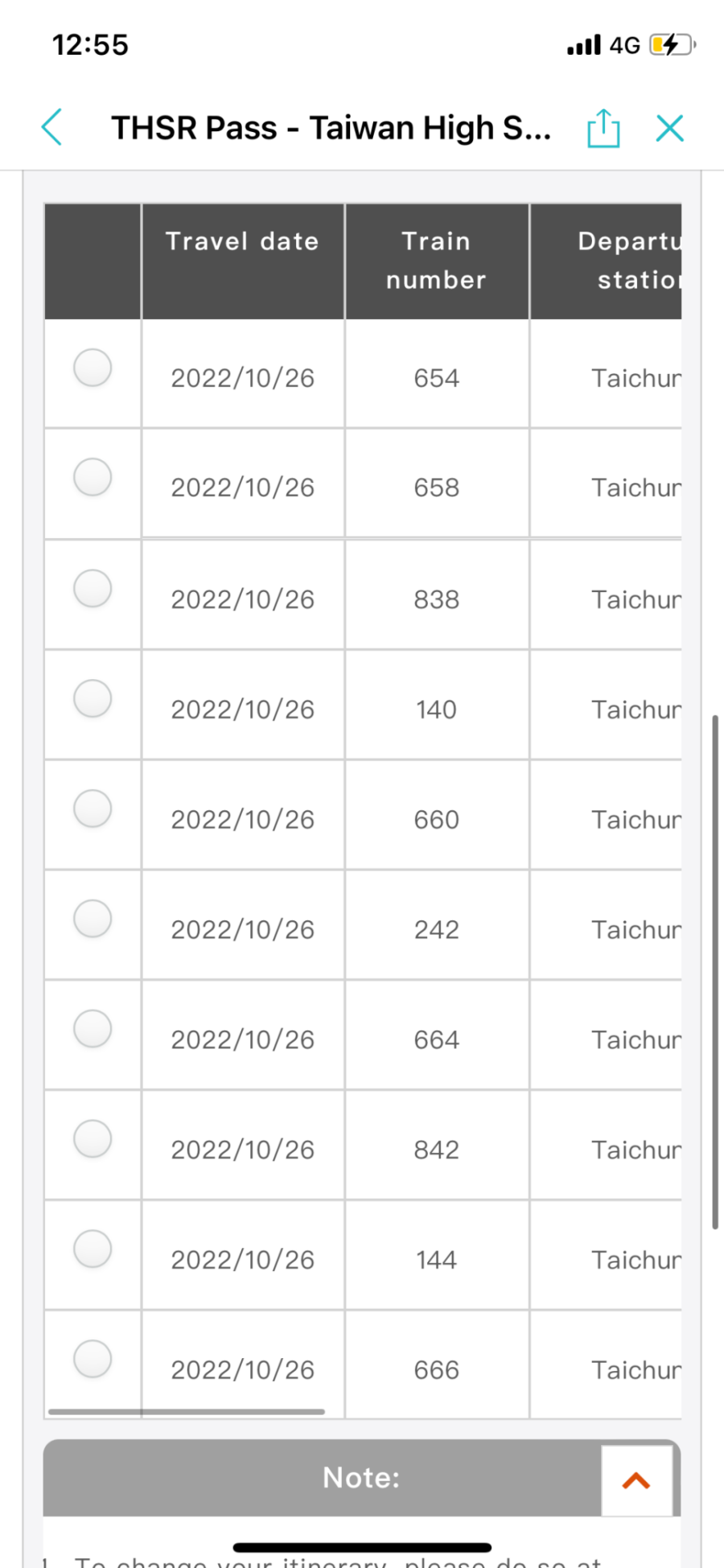
Task: Tap the Train number column header
Action: click(x=436, y=261)
